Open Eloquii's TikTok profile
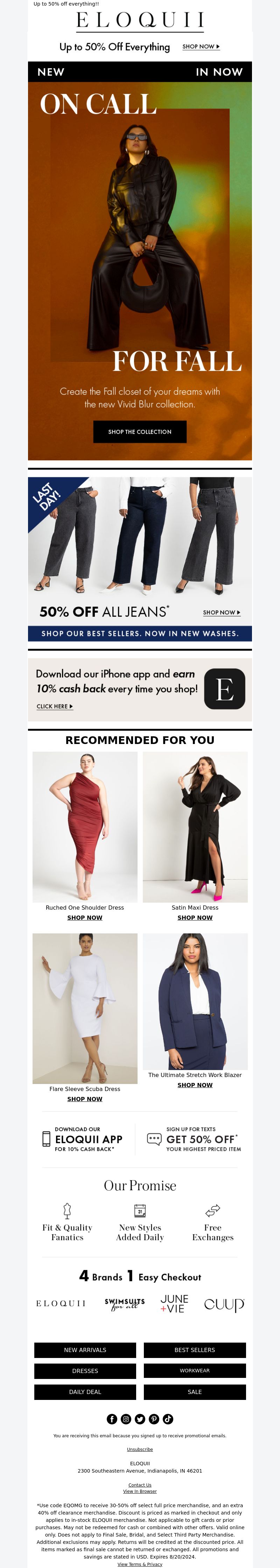The height and width of the screenshot is (1568, 280). point(168,1419)
